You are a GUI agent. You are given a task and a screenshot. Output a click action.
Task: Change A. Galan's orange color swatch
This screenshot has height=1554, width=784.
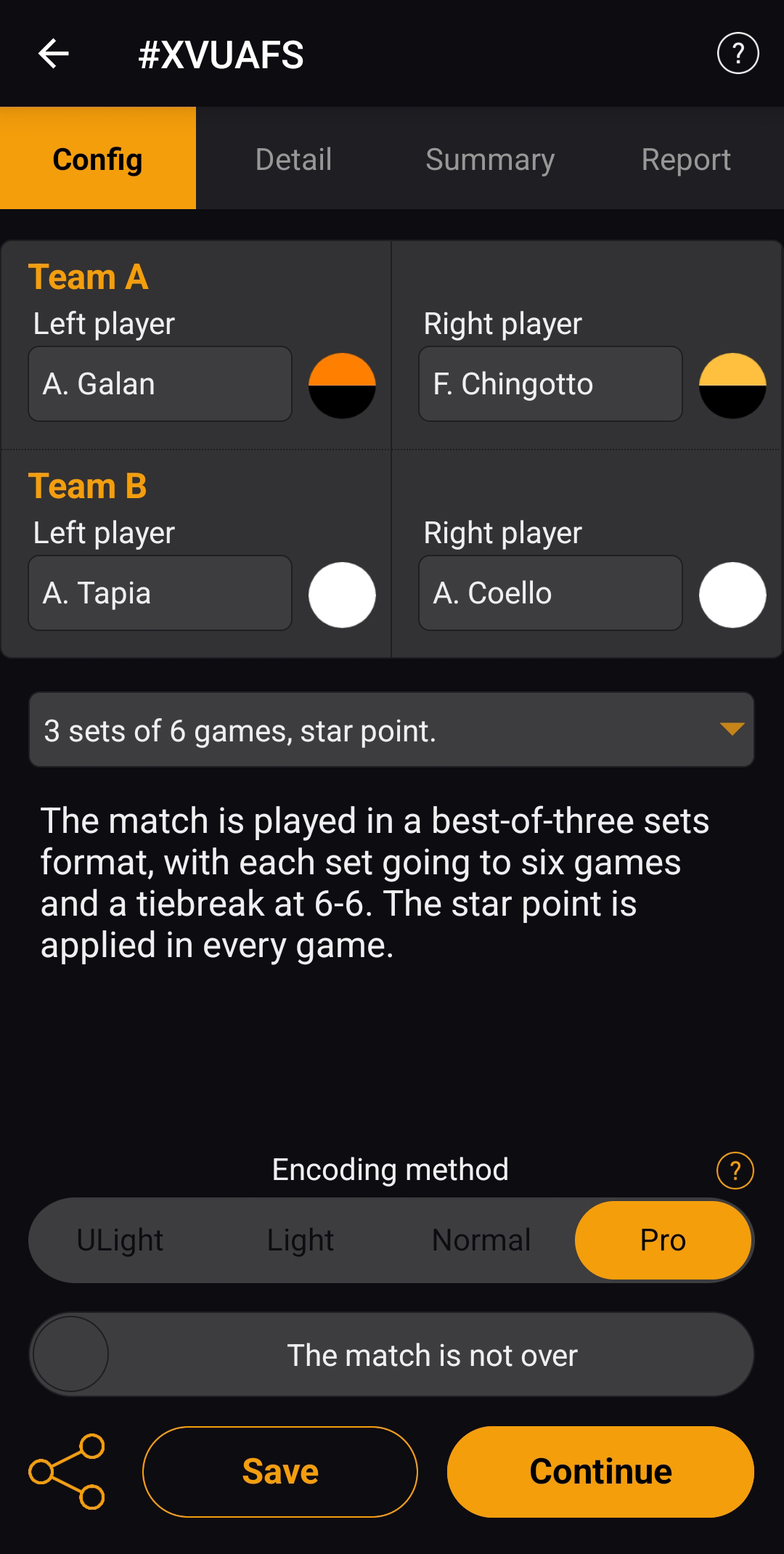coord(342,386)
